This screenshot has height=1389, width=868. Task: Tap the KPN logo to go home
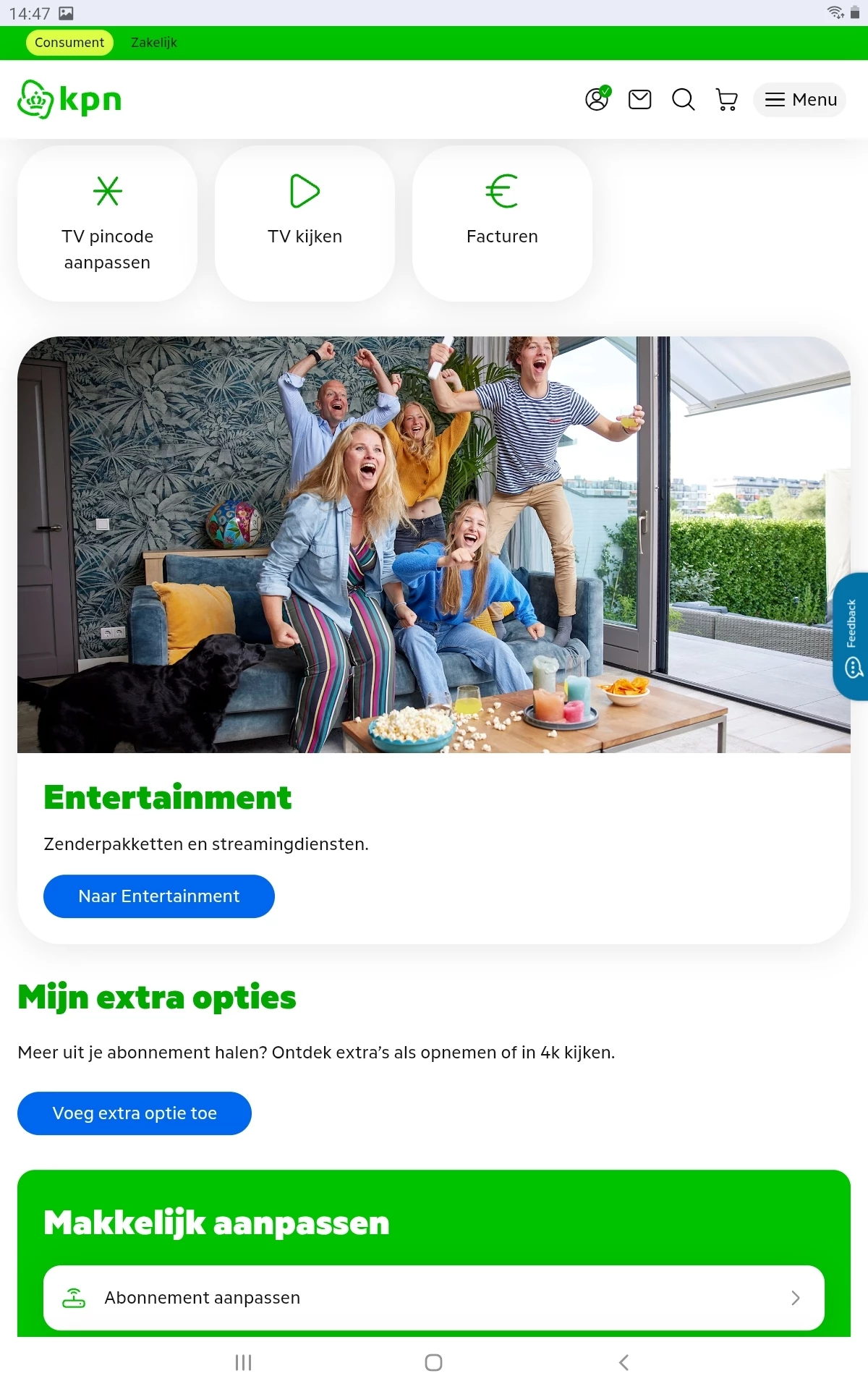(x=69, y=100)
